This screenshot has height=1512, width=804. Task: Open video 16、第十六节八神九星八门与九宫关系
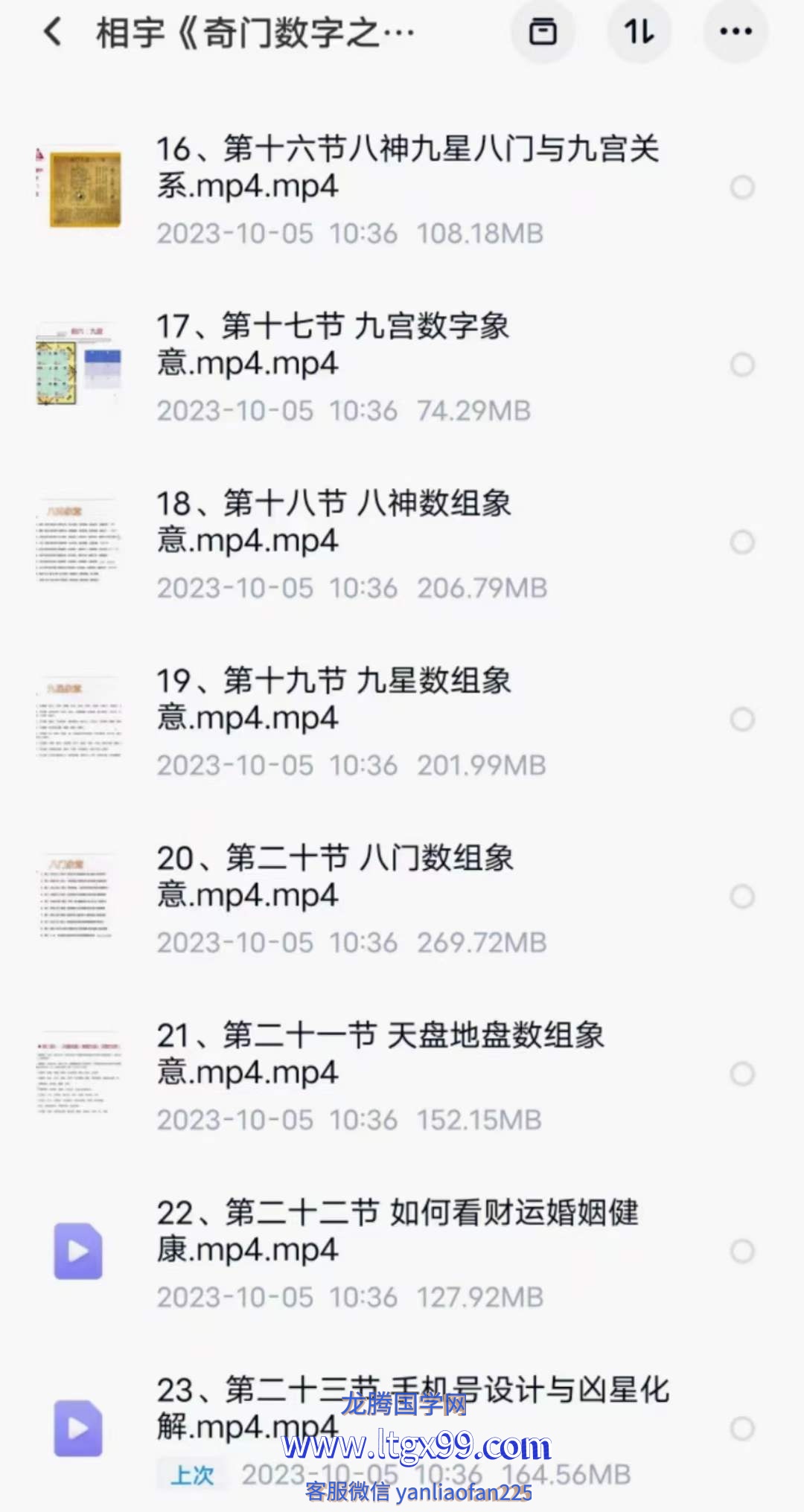coord(406,167)
